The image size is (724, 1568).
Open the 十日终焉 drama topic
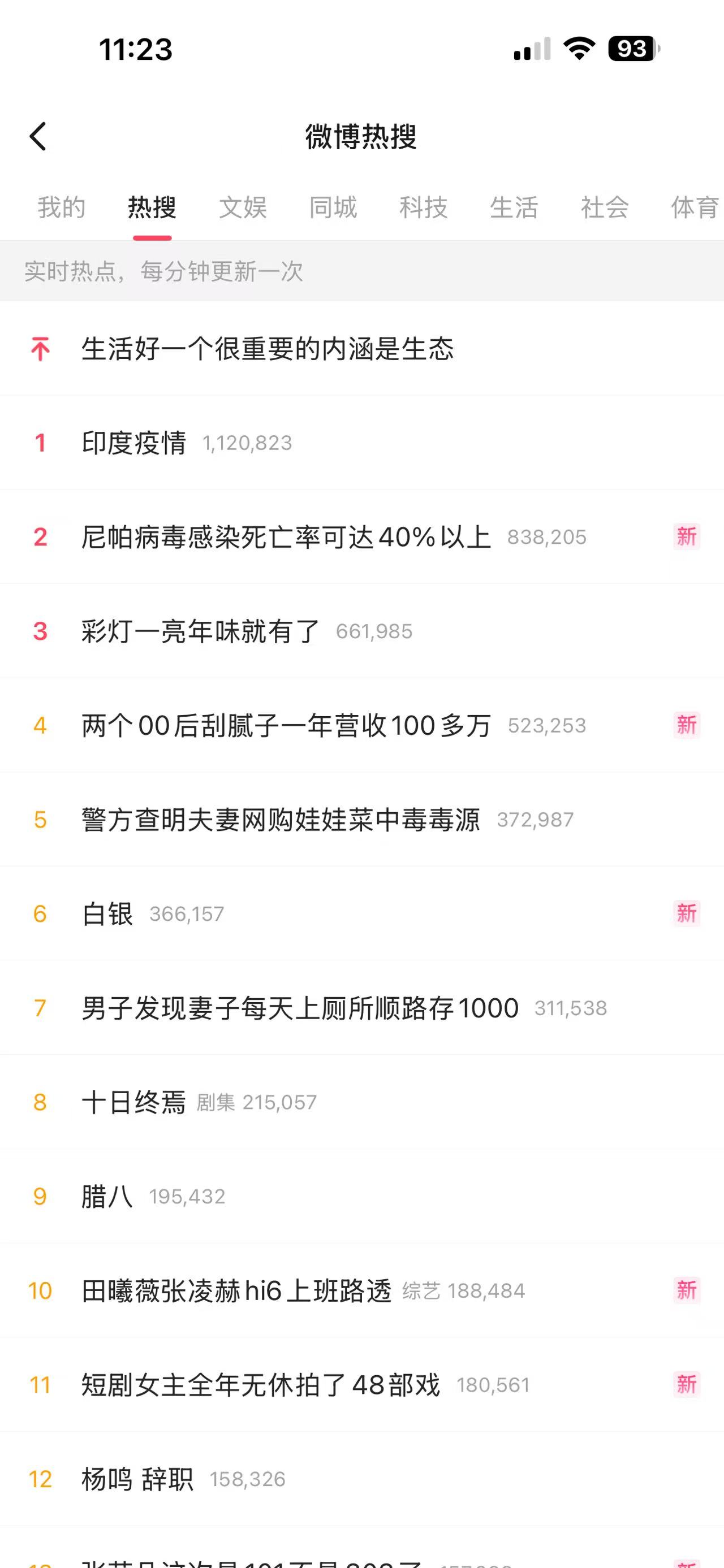[134, 1102]
